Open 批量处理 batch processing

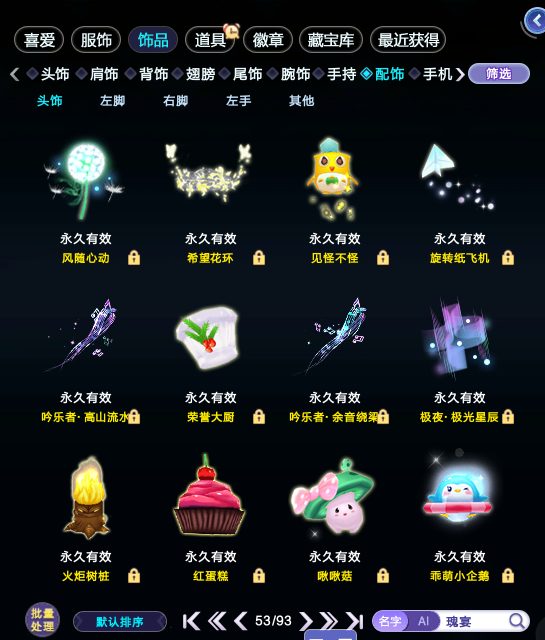[42, 620]
